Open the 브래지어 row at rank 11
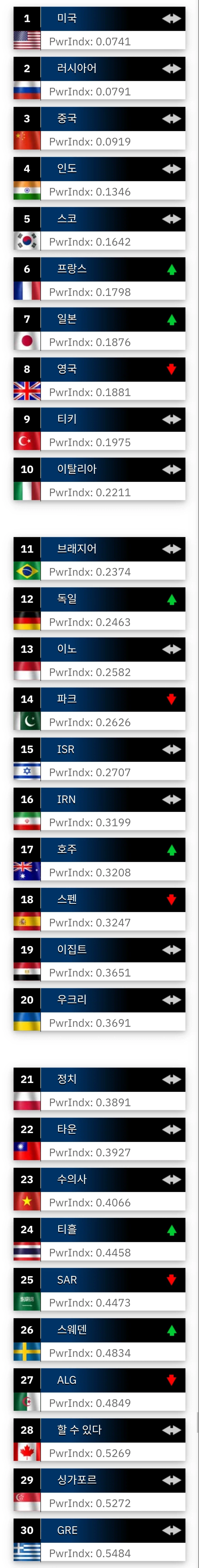The width and height of the screenshot is (199, 1568). pos(99,559)
